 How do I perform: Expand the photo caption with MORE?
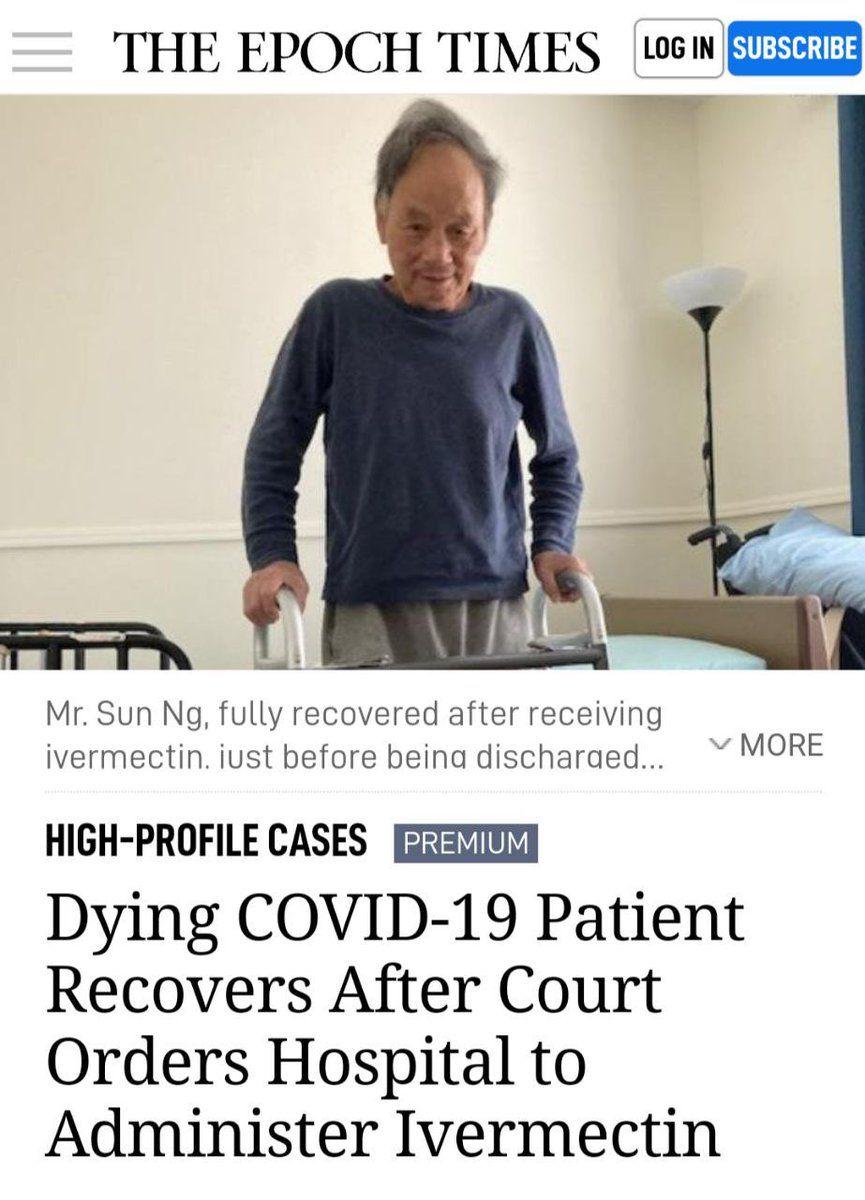click(x=765, y=745)
